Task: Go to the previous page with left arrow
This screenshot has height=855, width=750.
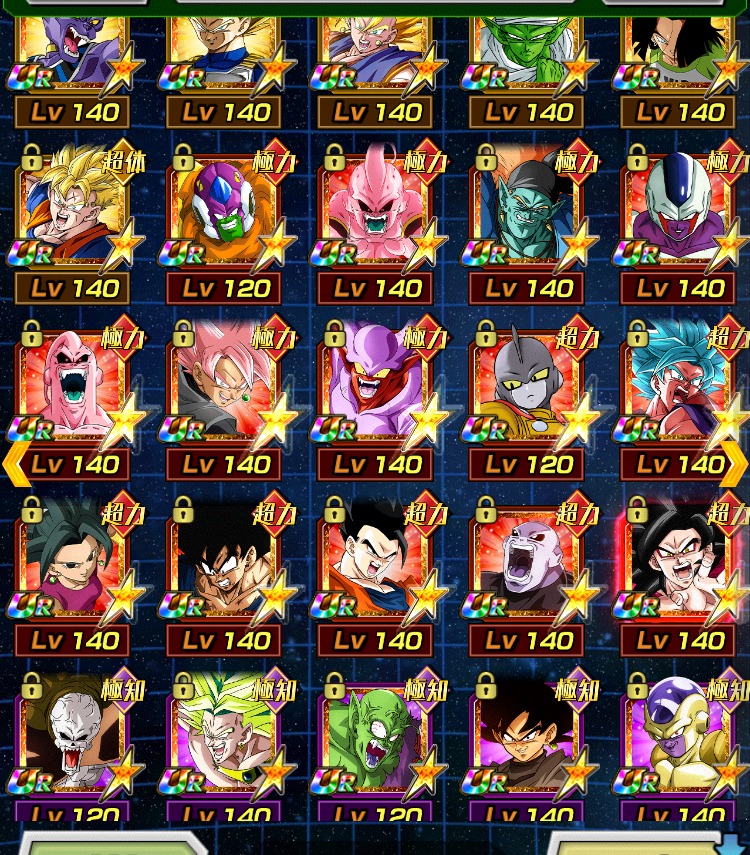Action: point(16,464)
